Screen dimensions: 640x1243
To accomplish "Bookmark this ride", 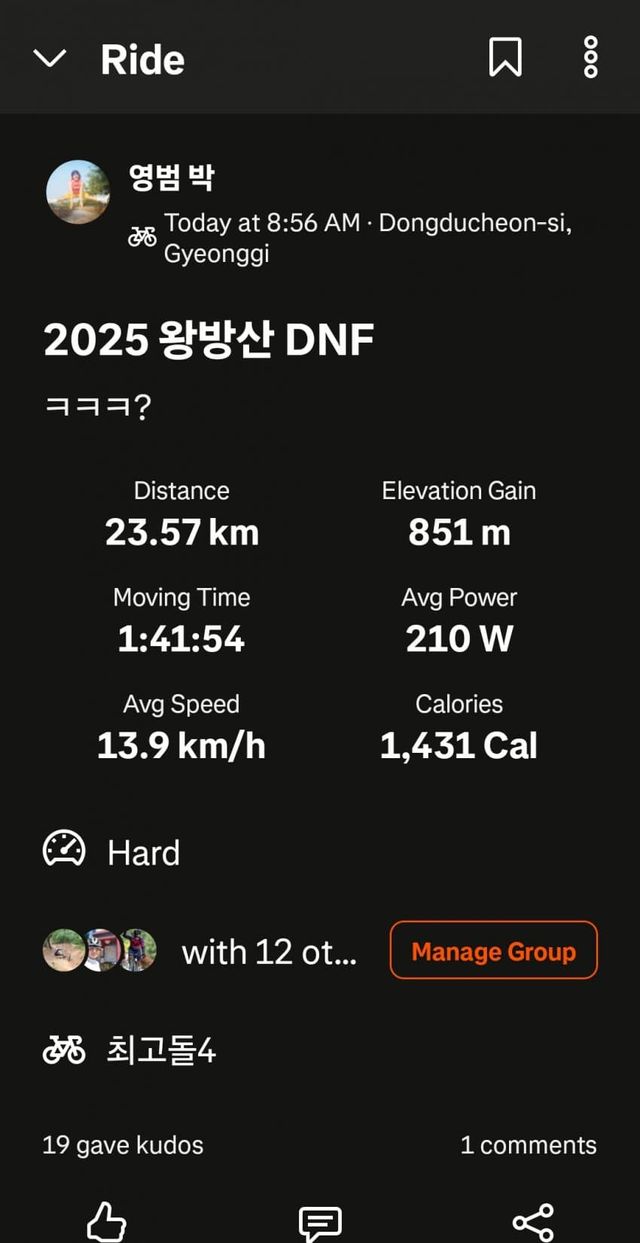I will [505, 58].
